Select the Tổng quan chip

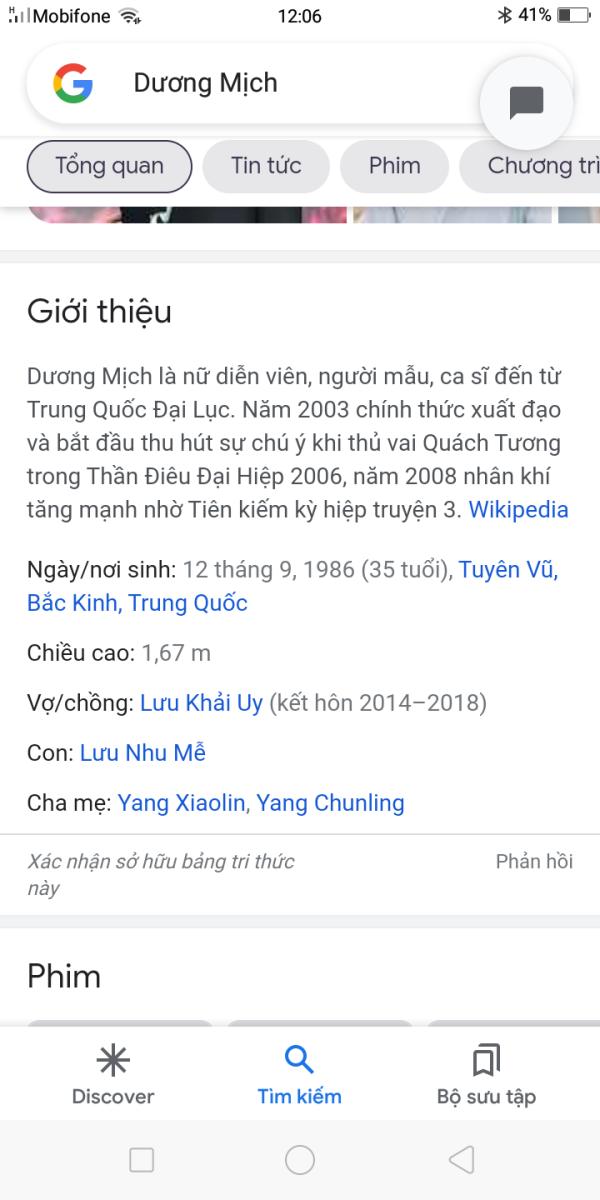[x=109, y=166]
